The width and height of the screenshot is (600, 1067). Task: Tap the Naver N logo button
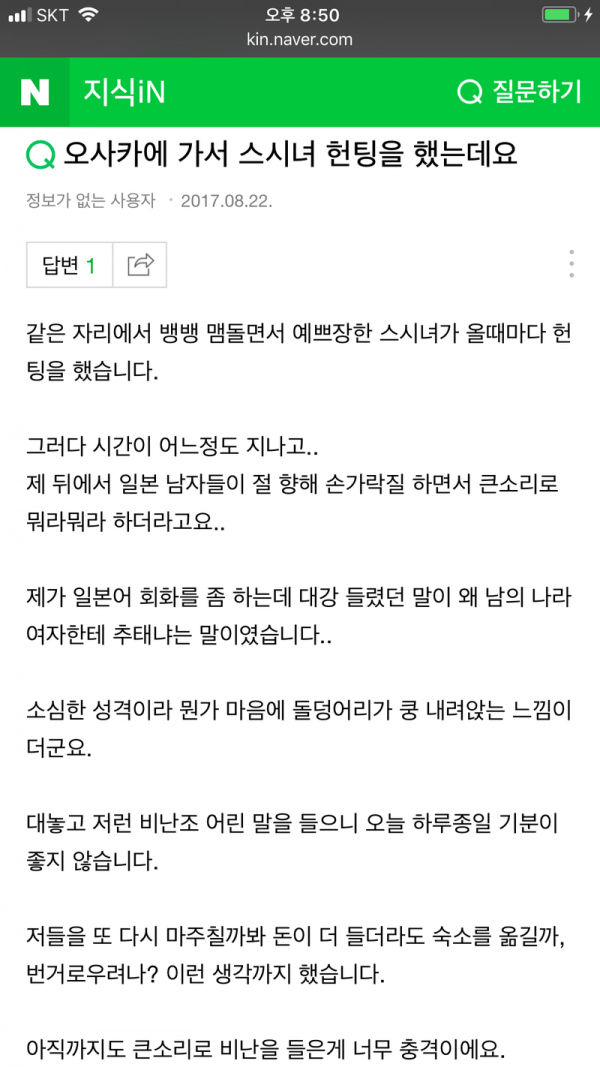pyautogui.click(x=35, y=92)
